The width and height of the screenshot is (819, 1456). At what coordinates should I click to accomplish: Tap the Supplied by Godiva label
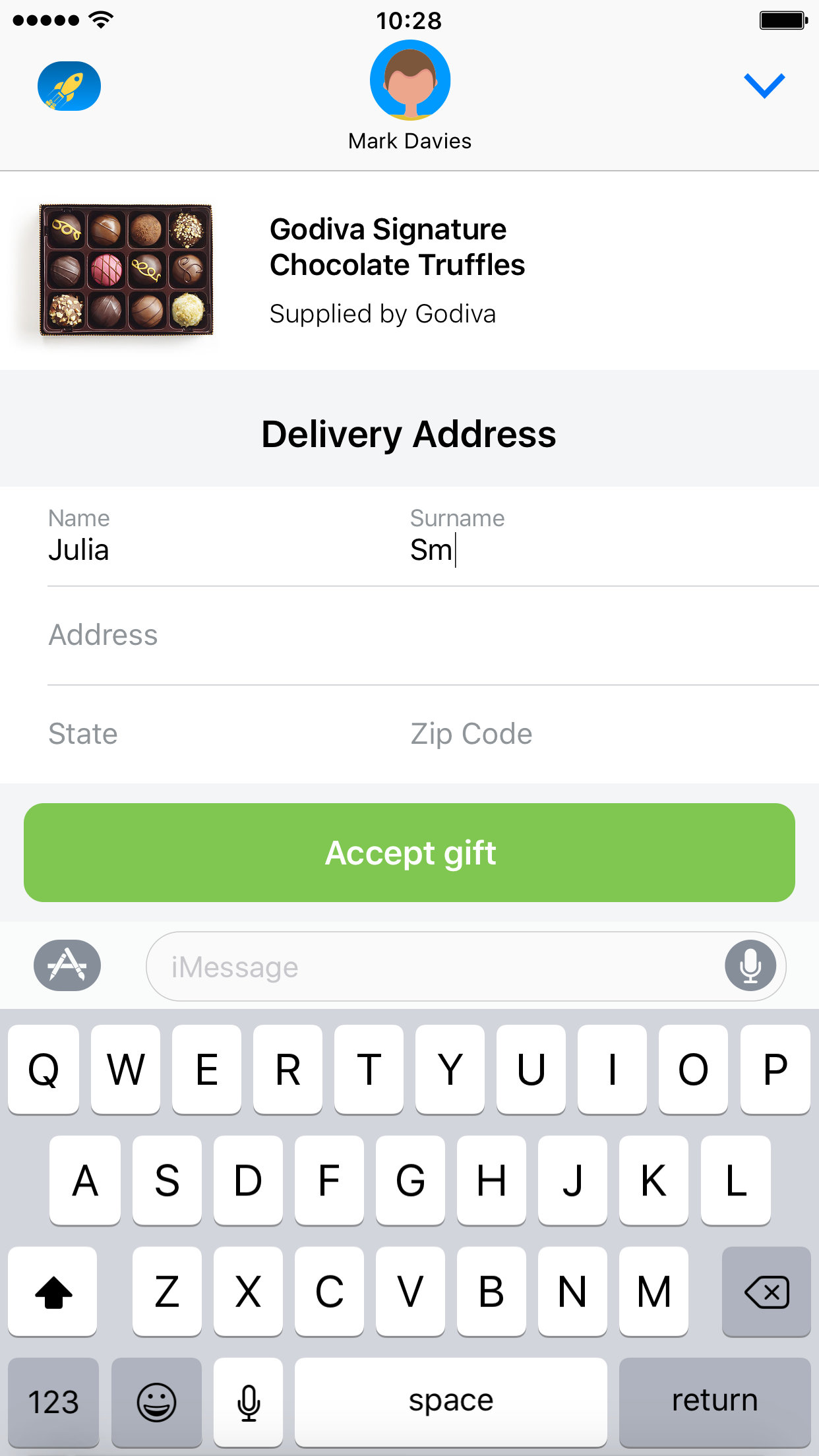tap(382, 314)
